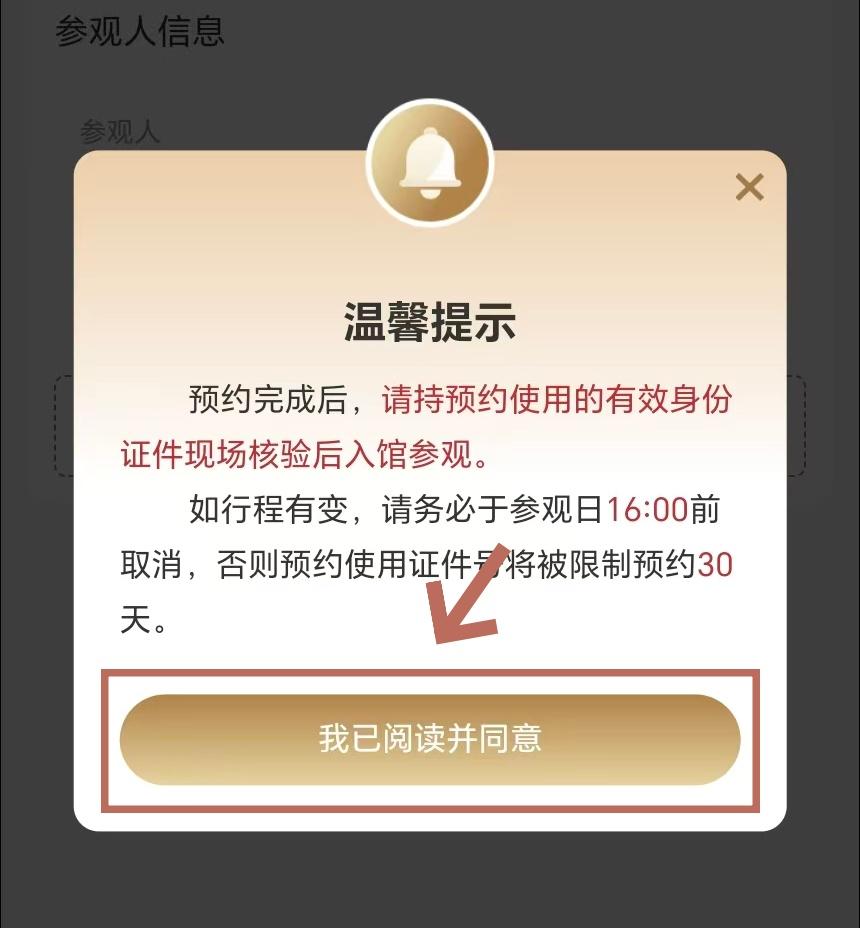Close the 温馨提示 dialog
Image resolution: width=860 pixels, height=928 pixels.
(x=749, y=187)
